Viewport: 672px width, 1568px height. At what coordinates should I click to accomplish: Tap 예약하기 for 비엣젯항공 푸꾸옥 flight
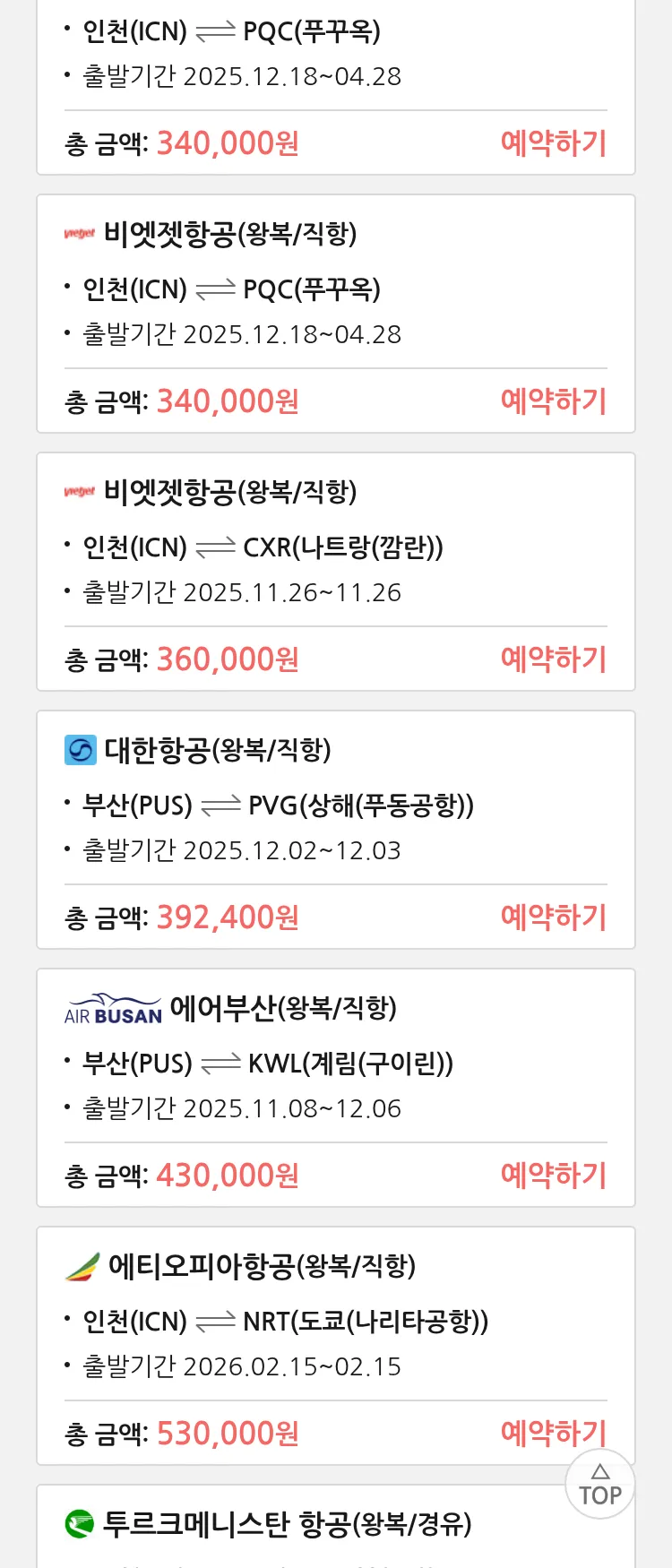click(553, 401)
